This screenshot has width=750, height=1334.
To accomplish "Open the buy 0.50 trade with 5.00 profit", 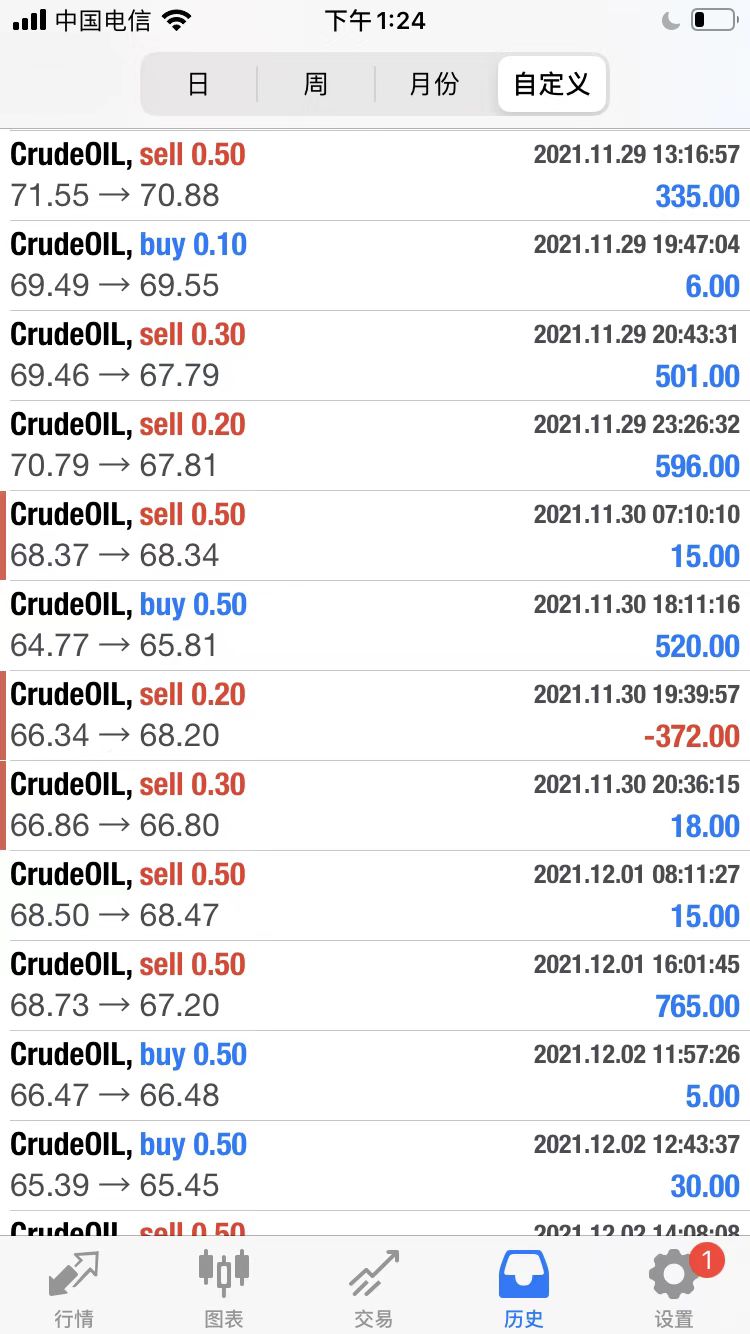I will (x=375, y=1076).
